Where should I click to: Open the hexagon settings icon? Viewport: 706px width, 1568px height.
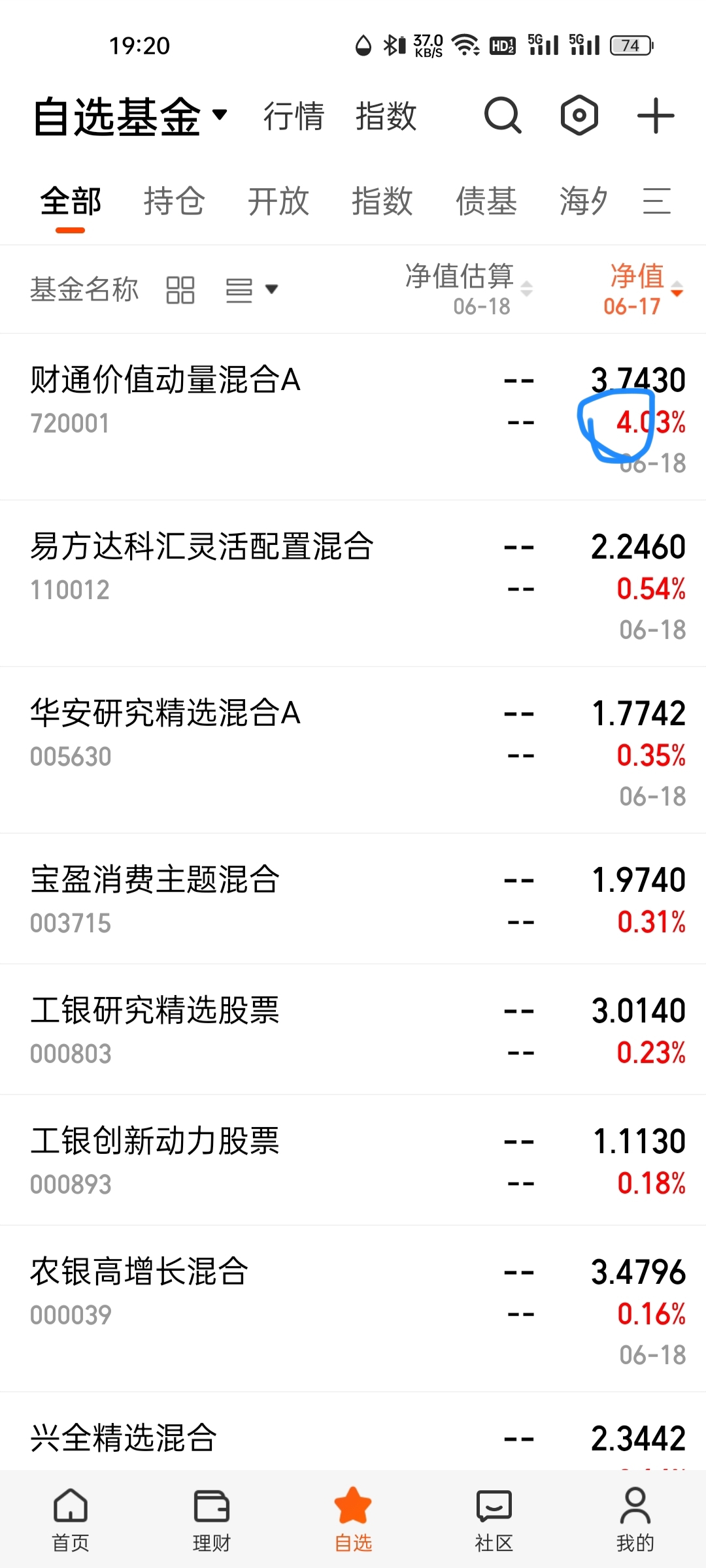(579, 116)
